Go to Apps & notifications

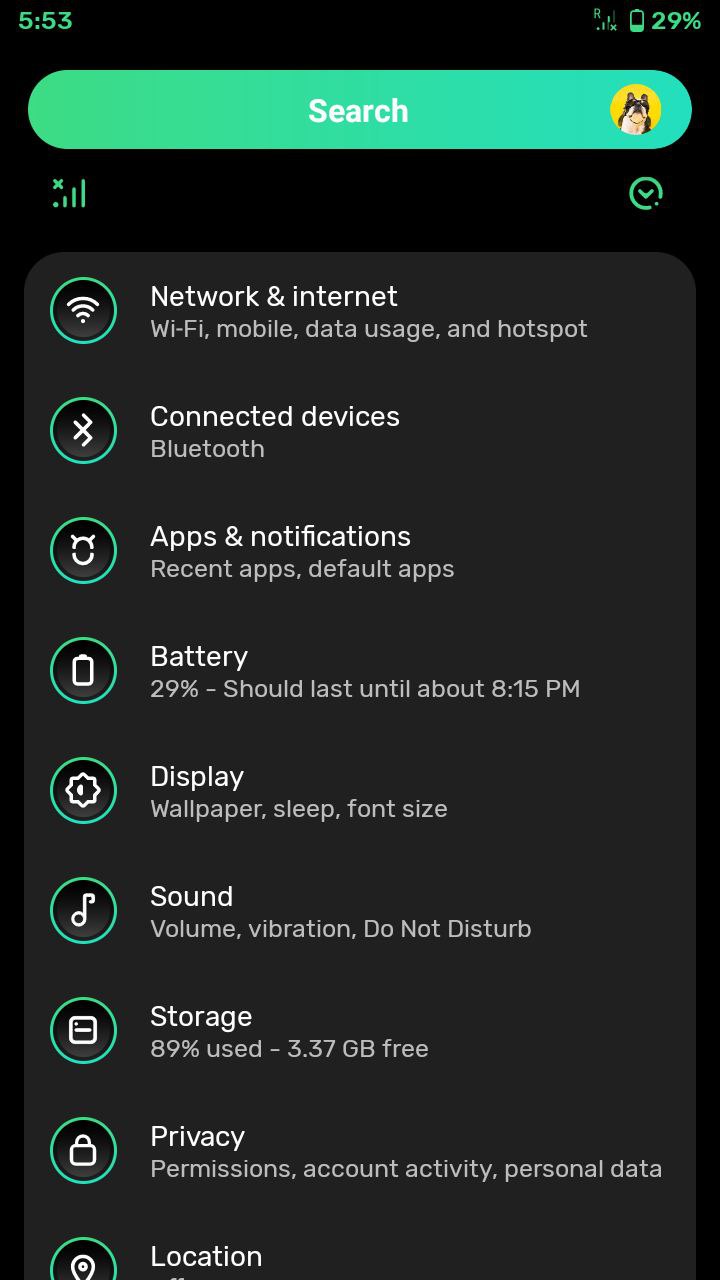(360, 551)
